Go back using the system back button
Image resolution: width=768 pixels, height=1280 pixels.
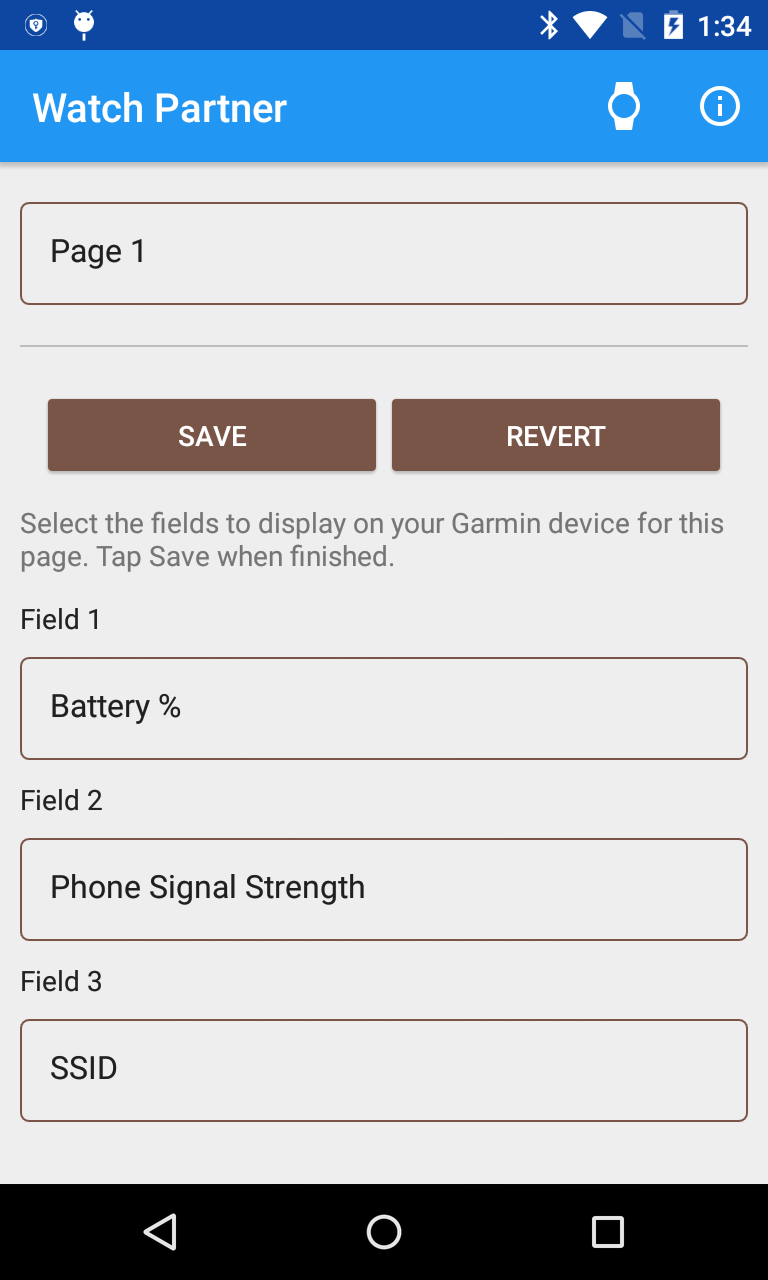[160, 1232]
